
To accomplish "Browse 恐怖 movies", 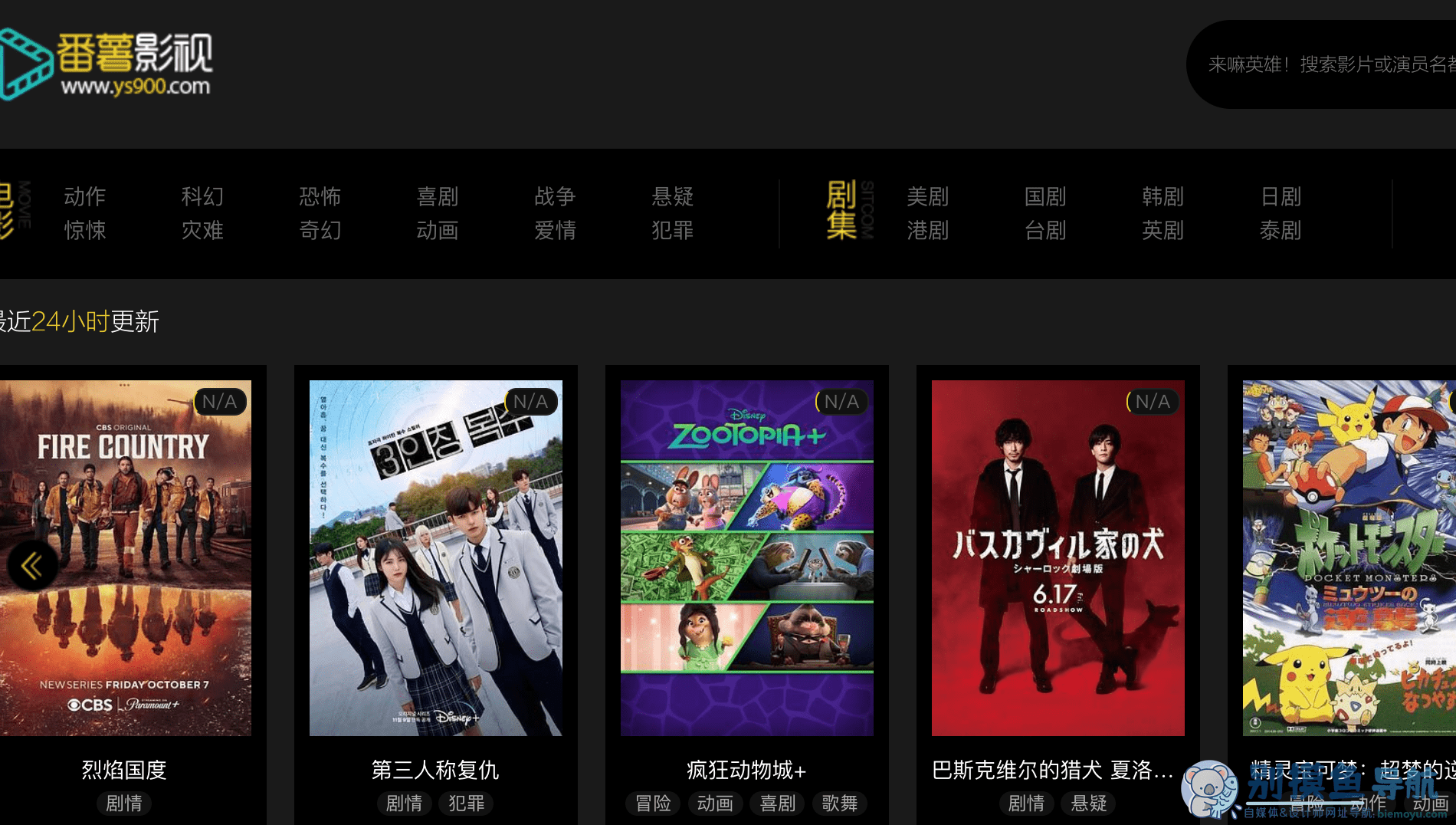I will coord(320,196).
